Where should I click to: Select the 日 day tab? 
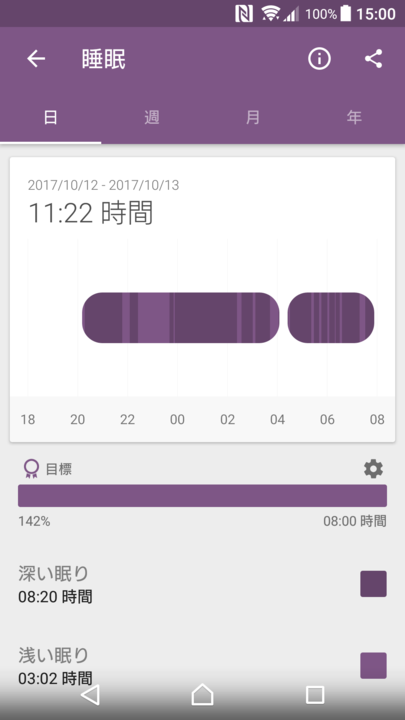click(51, 118)
